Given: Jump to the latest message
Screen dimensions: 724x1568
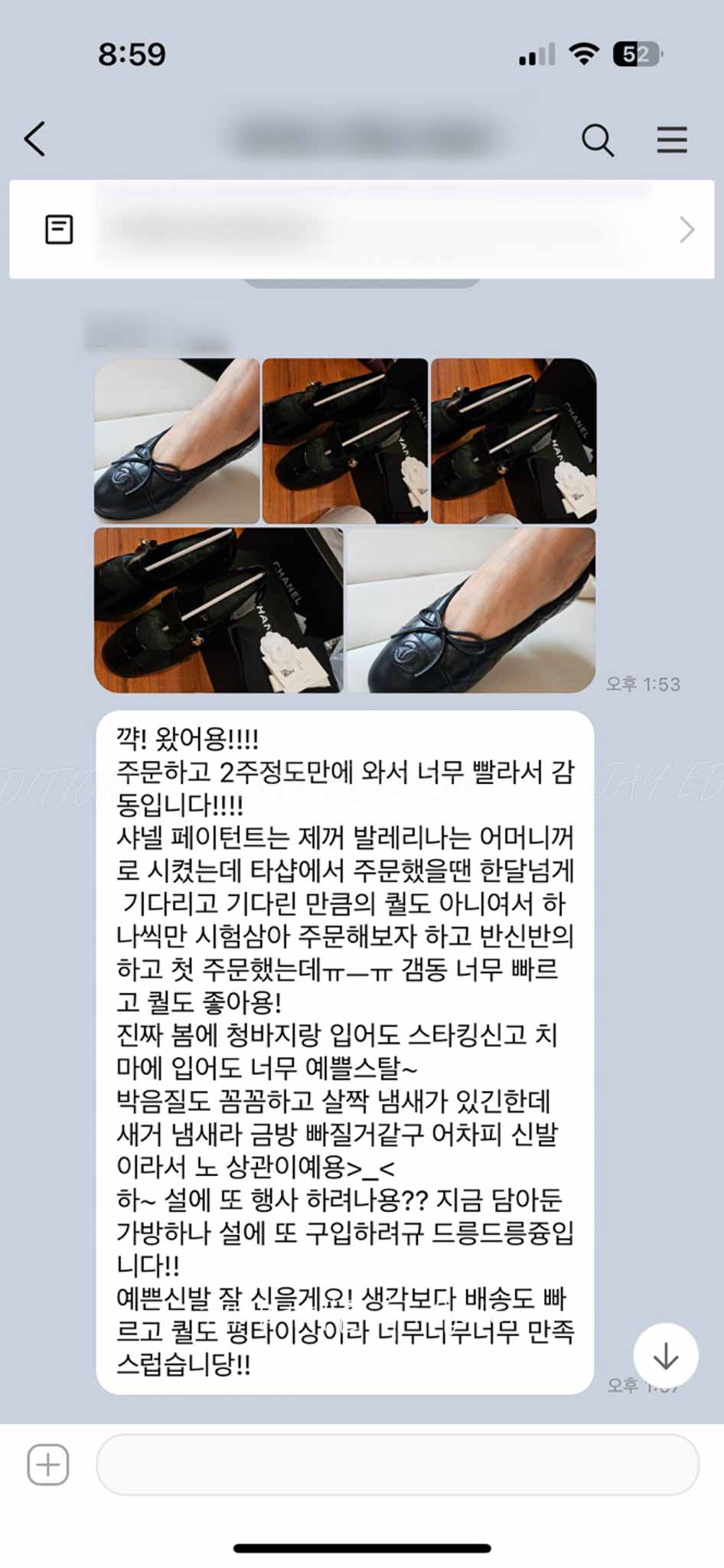Looking at the screenshot, I should pyautogui.click(x=665, y=1356).
